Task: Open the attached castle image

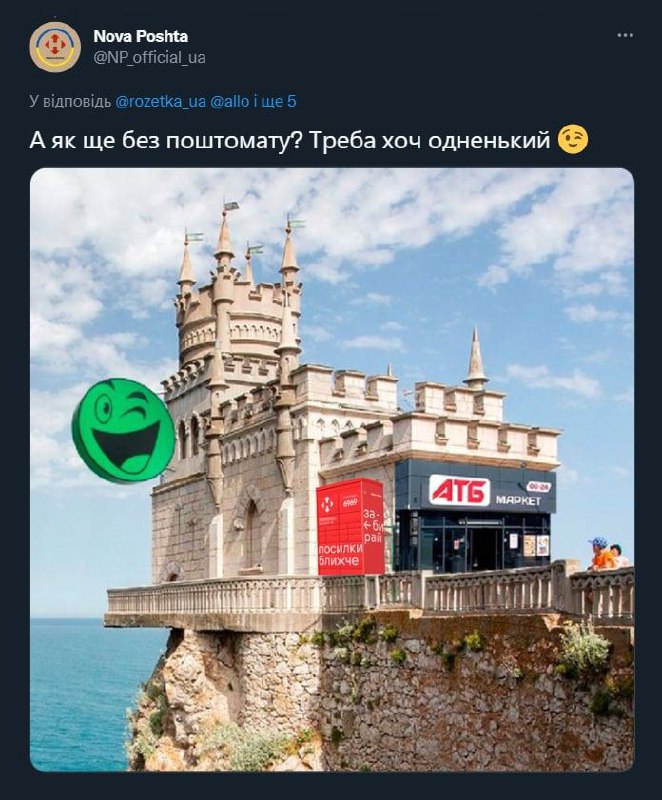Action: [331, 468]
